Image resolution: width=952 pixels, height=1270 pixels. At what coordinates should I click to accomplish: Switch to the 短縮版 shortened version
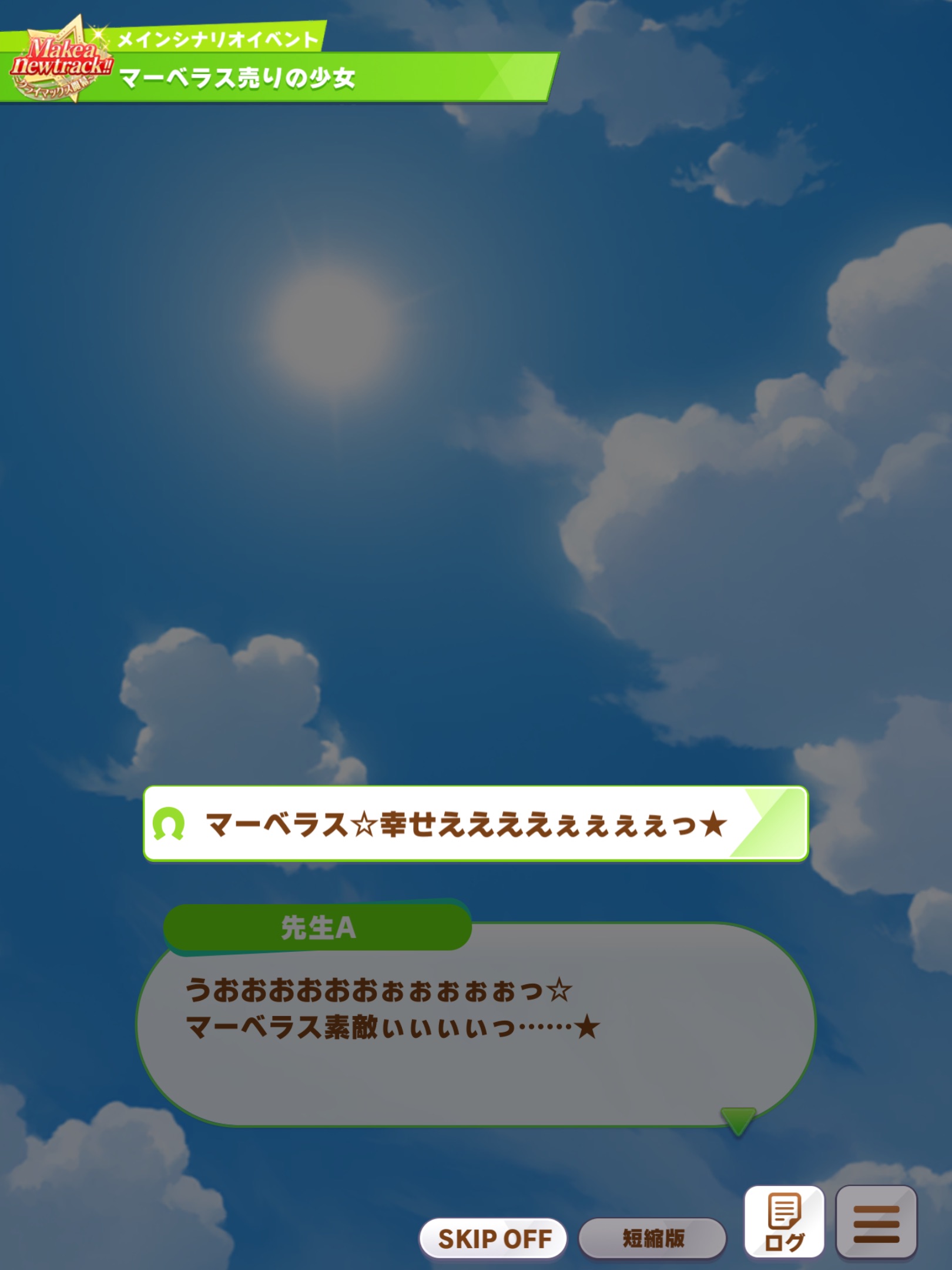point(652,1238)
